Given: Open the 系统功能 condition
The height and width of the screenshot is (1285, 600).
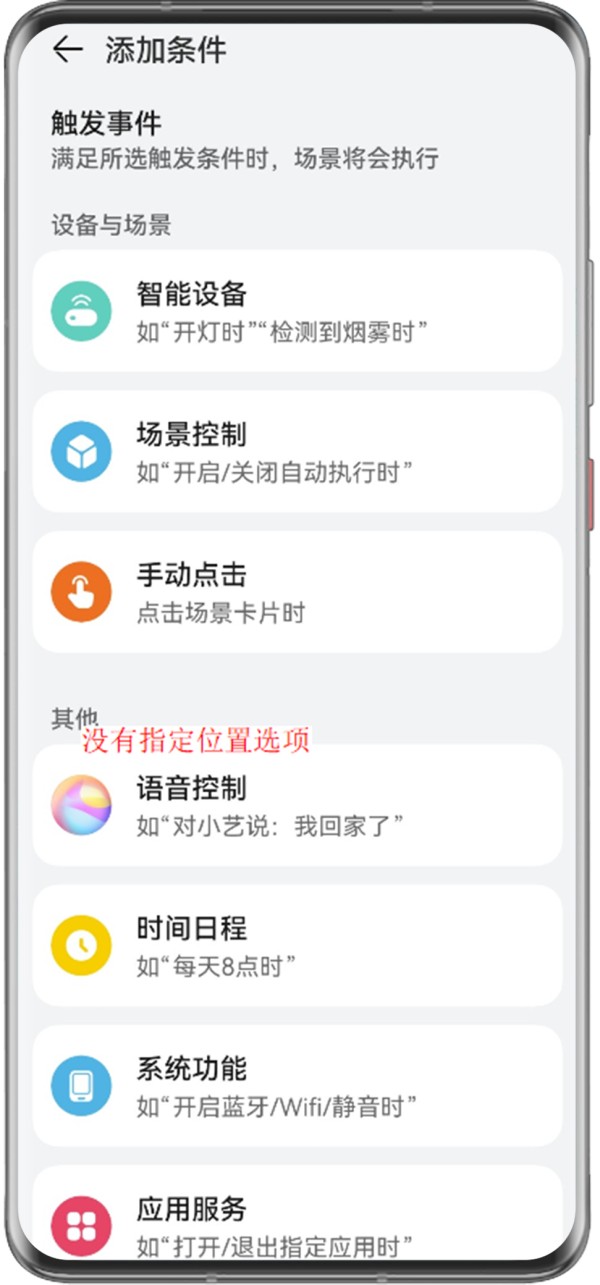Looking at the screenshot, I should 297,1086.
